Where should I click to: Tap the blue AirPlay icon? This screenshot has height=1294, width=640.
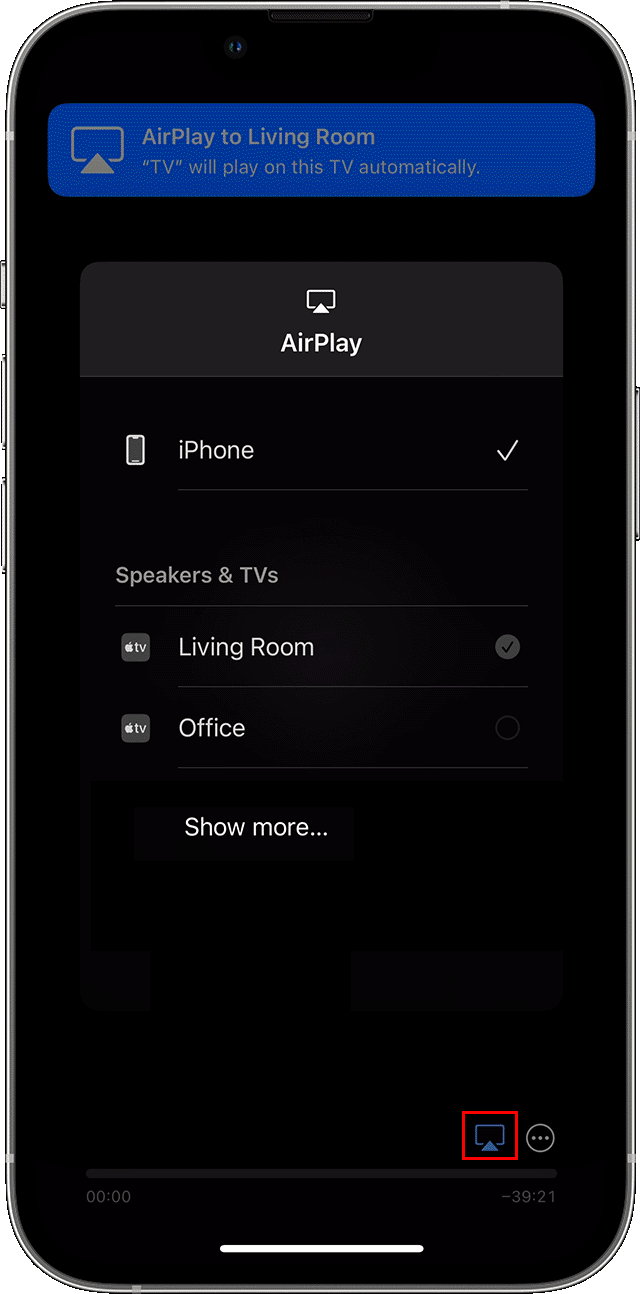click(489, 1137)
